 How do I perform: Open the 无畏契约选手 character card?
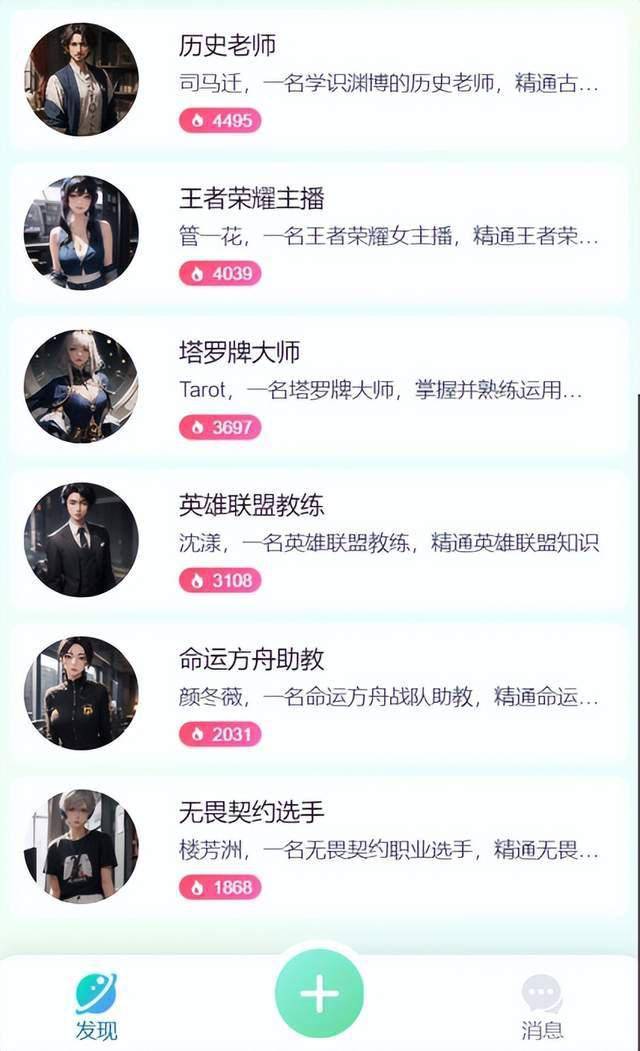[320, 848]
